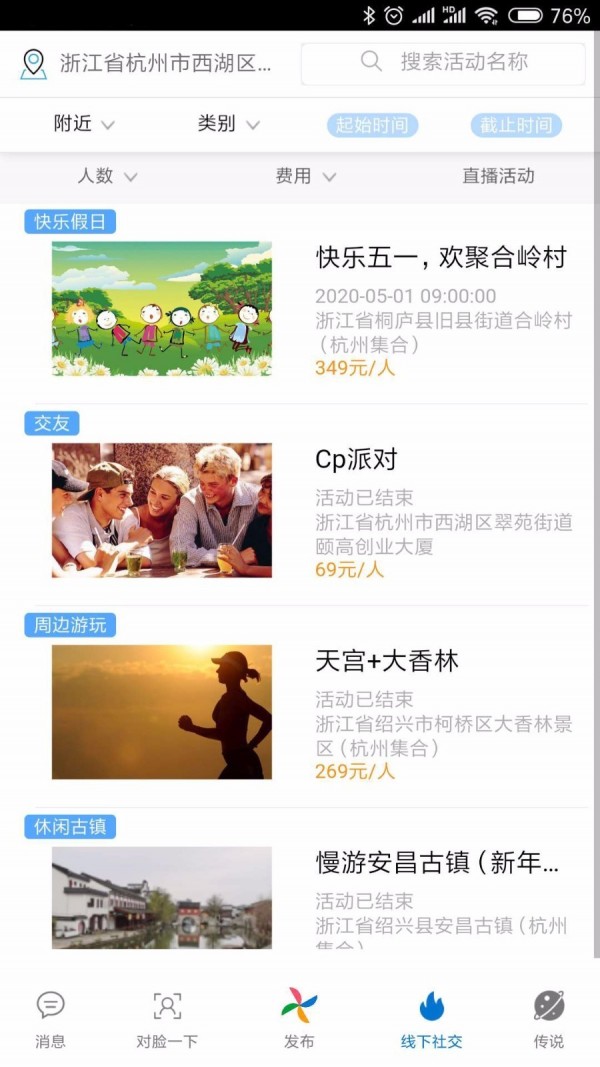Expand the 附近 distance filter

coord(84,124)
